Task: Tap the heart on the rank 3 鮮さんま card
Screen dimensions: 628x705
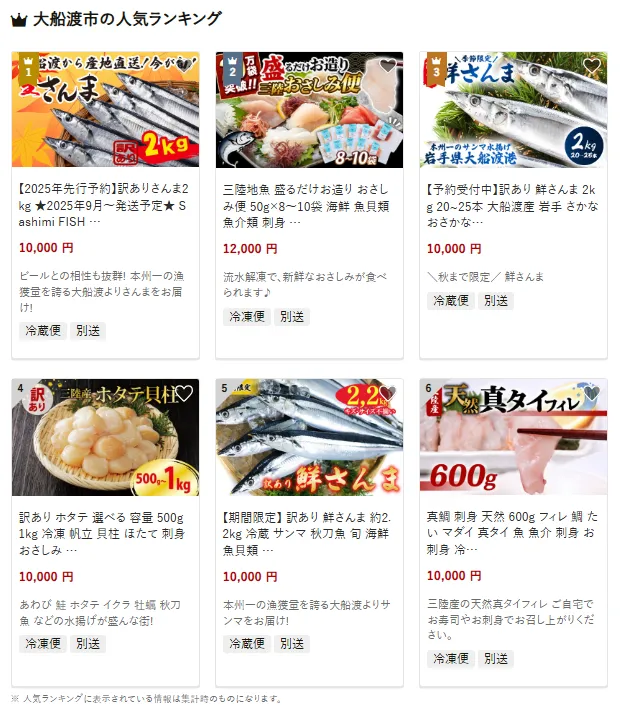Action: click(x=592, y=67)
